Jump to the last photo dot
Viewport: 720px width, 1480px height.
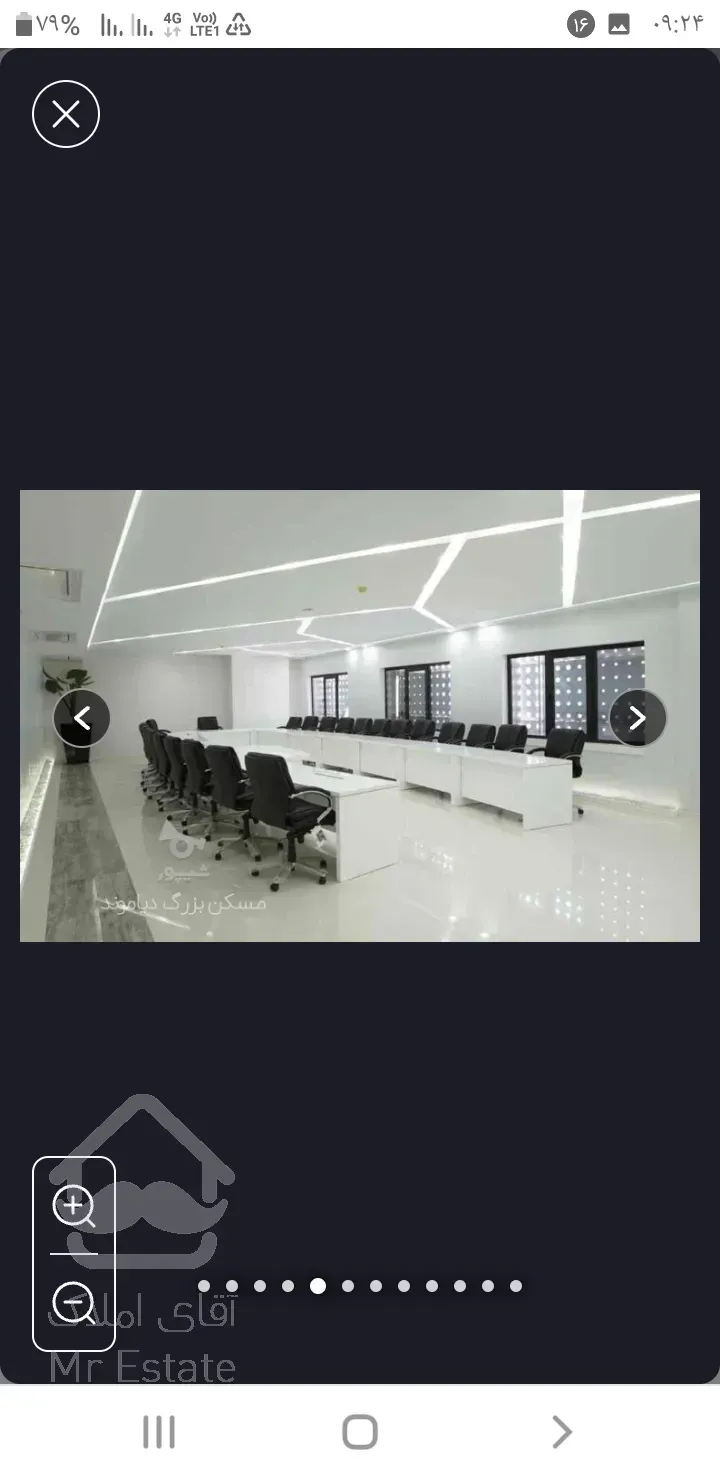coord(516,1286)
